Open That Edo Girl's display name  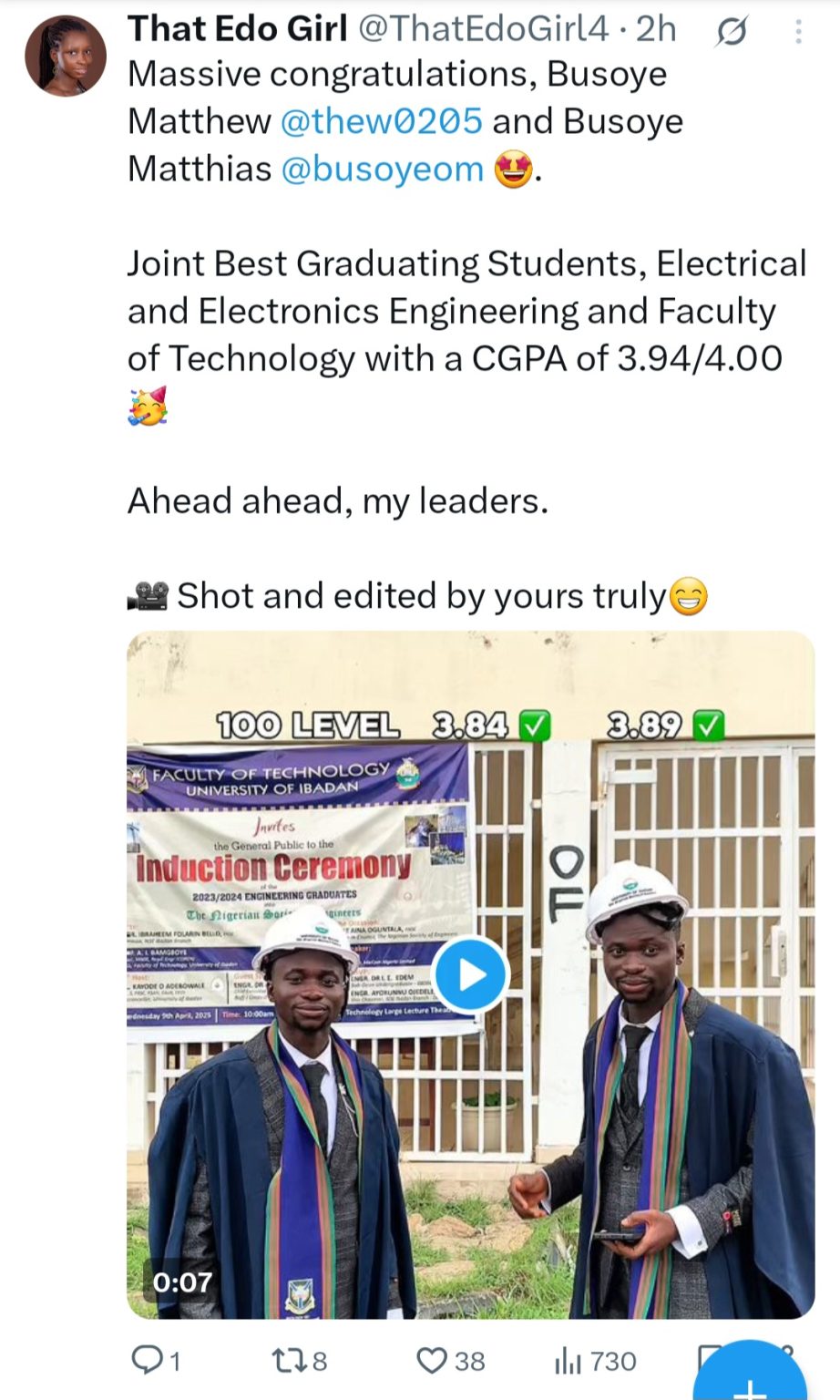click(x=238, y=29)
